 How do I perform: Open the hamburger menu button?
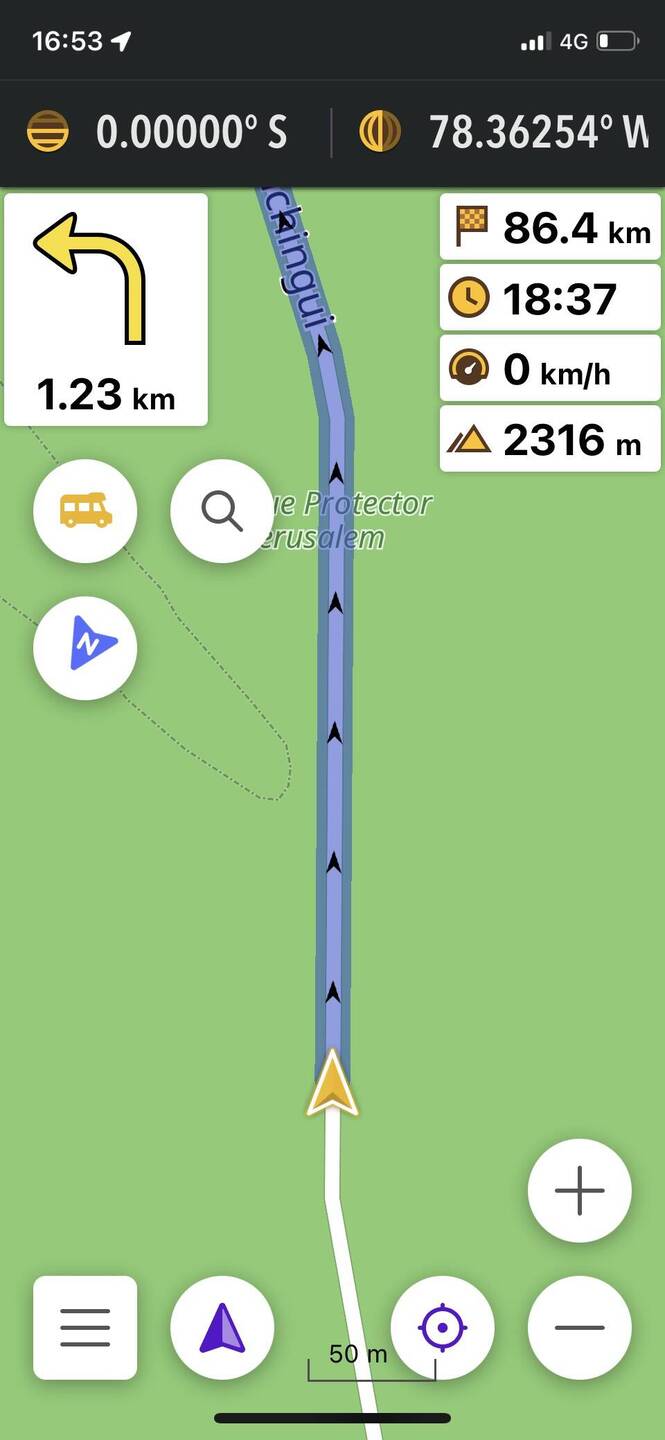(85, 1328)
